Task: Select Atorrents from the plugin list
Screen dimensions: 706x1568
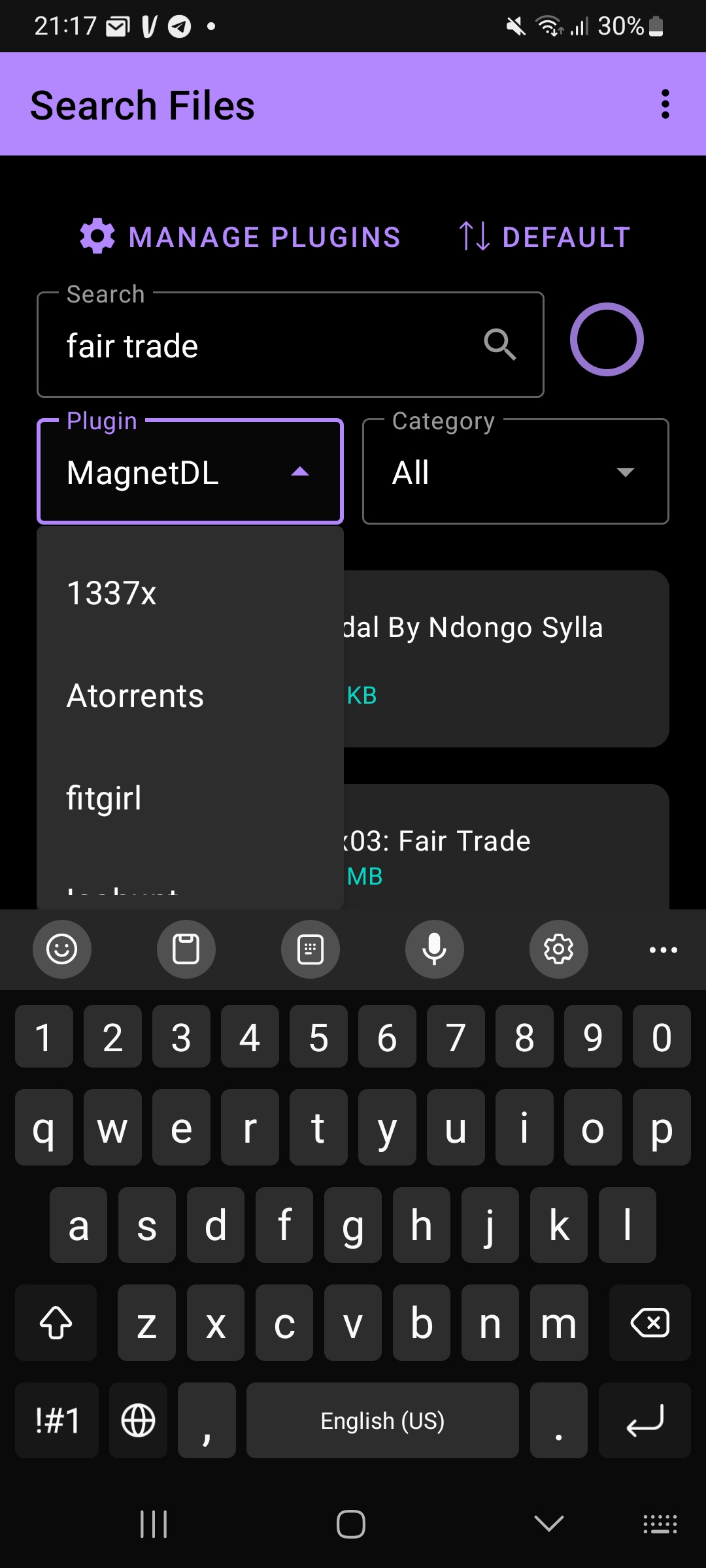Action: coord(135,694)
